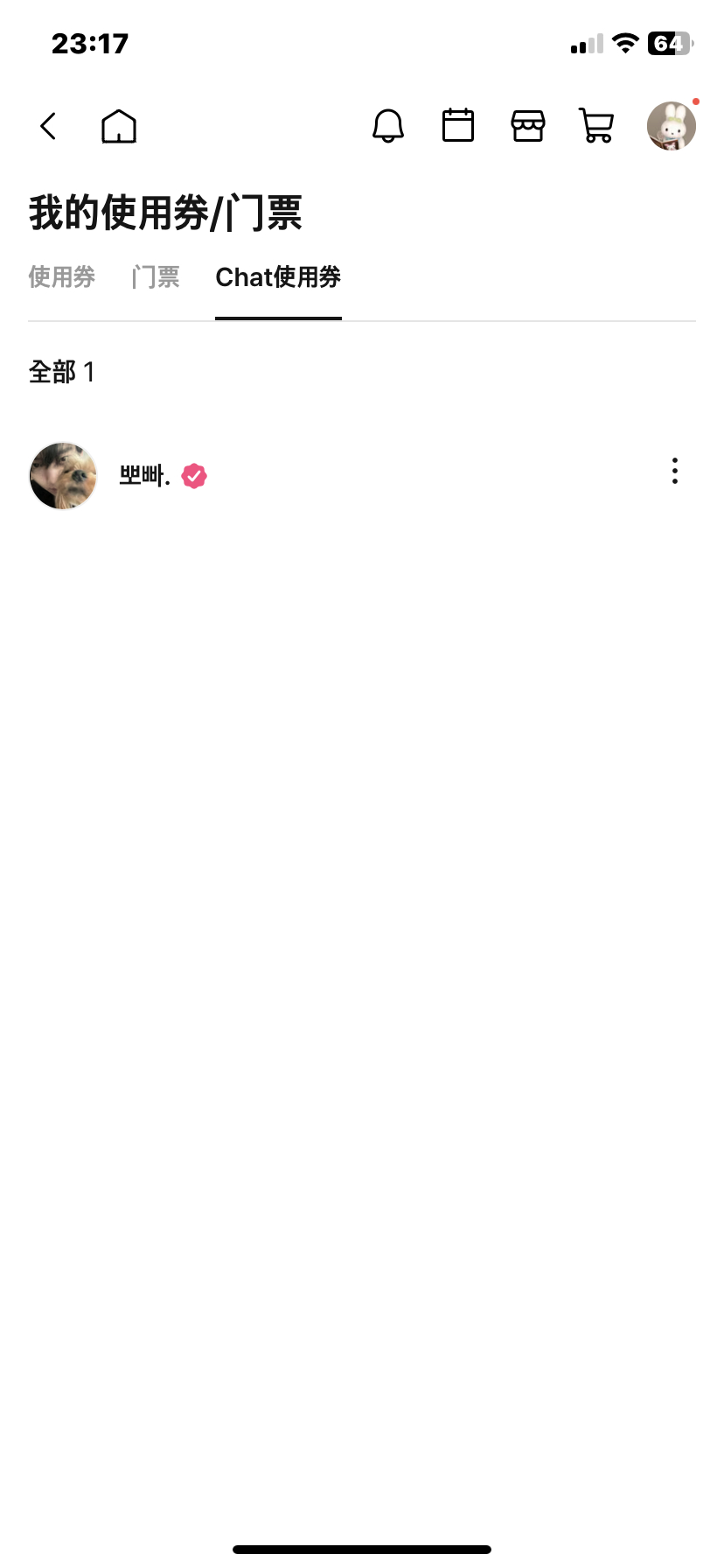Open the Weverse Shop storefront icon
The height and width of the screenshot is (1568, 724).
point(528,125)
